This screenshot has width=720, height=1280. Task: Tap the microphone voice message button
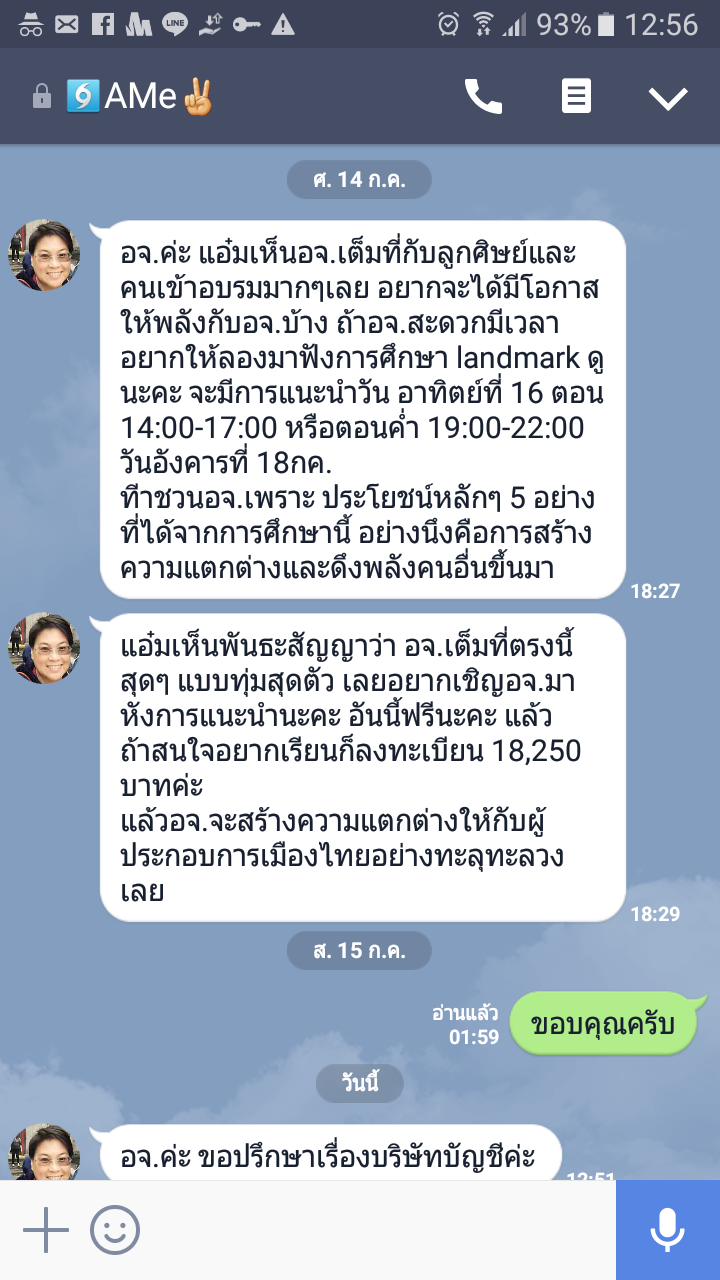[x=667, y=1230]
